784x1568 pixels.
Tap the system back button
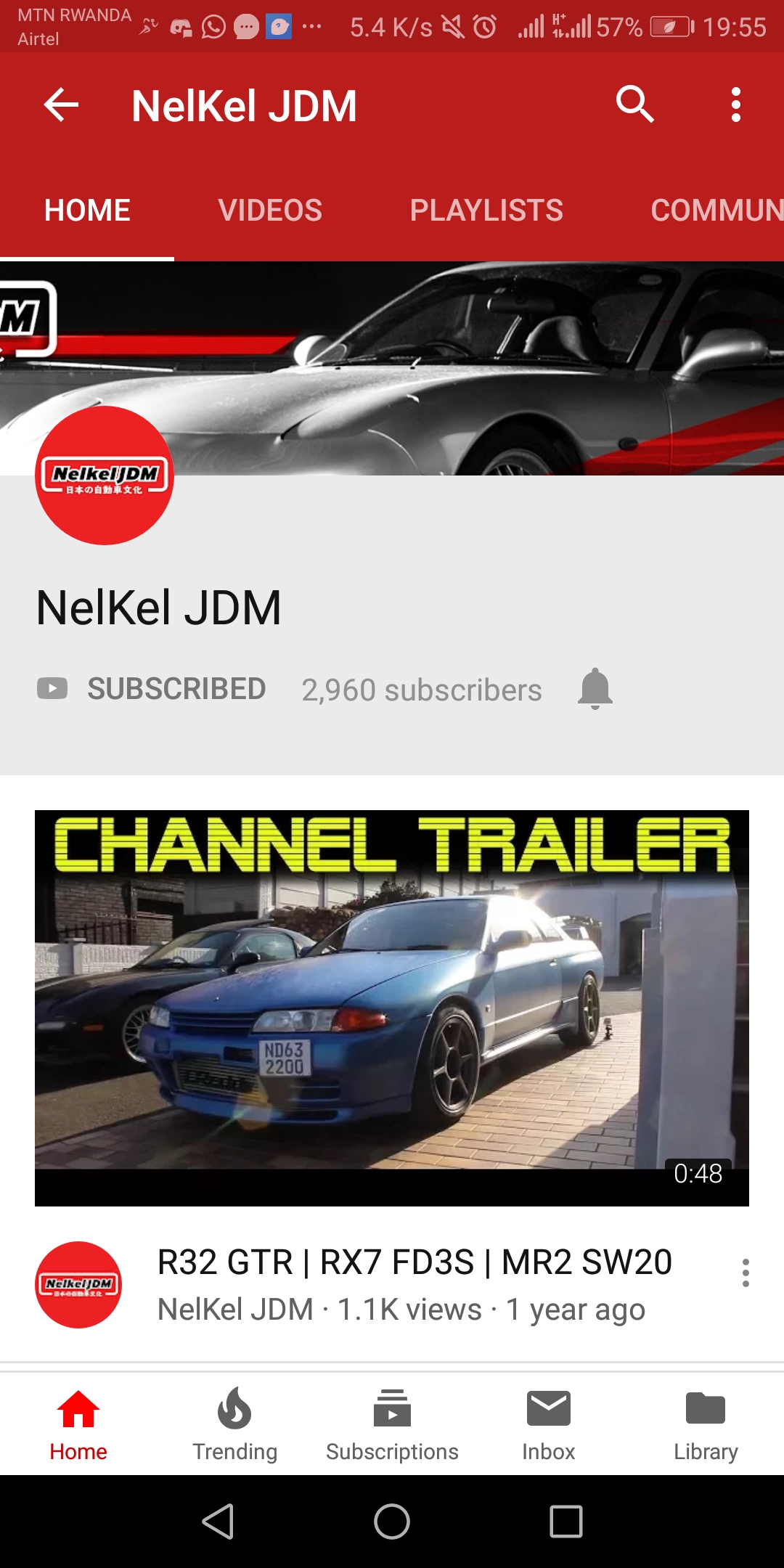(218, 1522)
